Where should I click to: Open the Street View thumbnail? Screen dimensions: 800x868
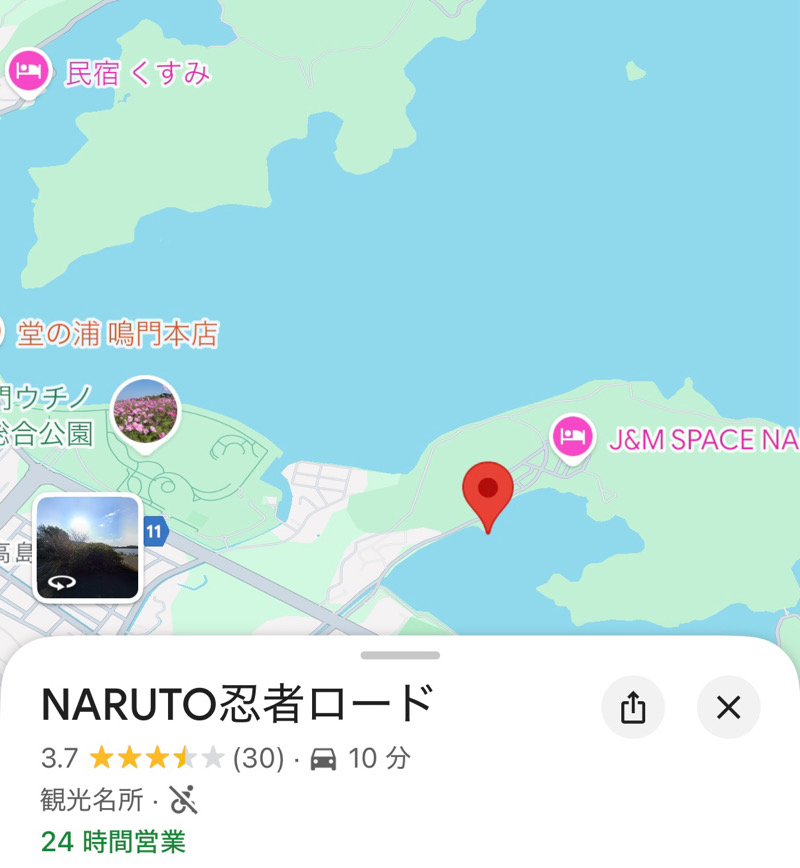88,547
